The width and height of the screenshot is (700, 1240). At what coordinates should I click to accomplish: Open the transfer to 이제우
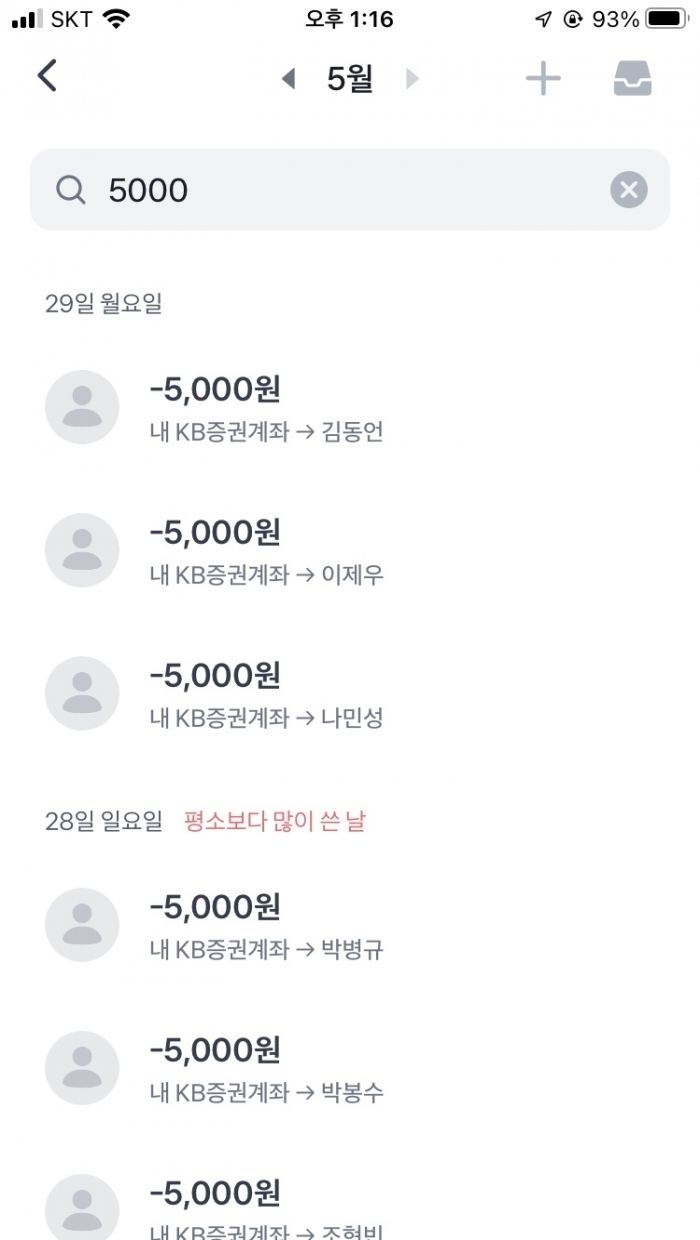tap(350, 550)
